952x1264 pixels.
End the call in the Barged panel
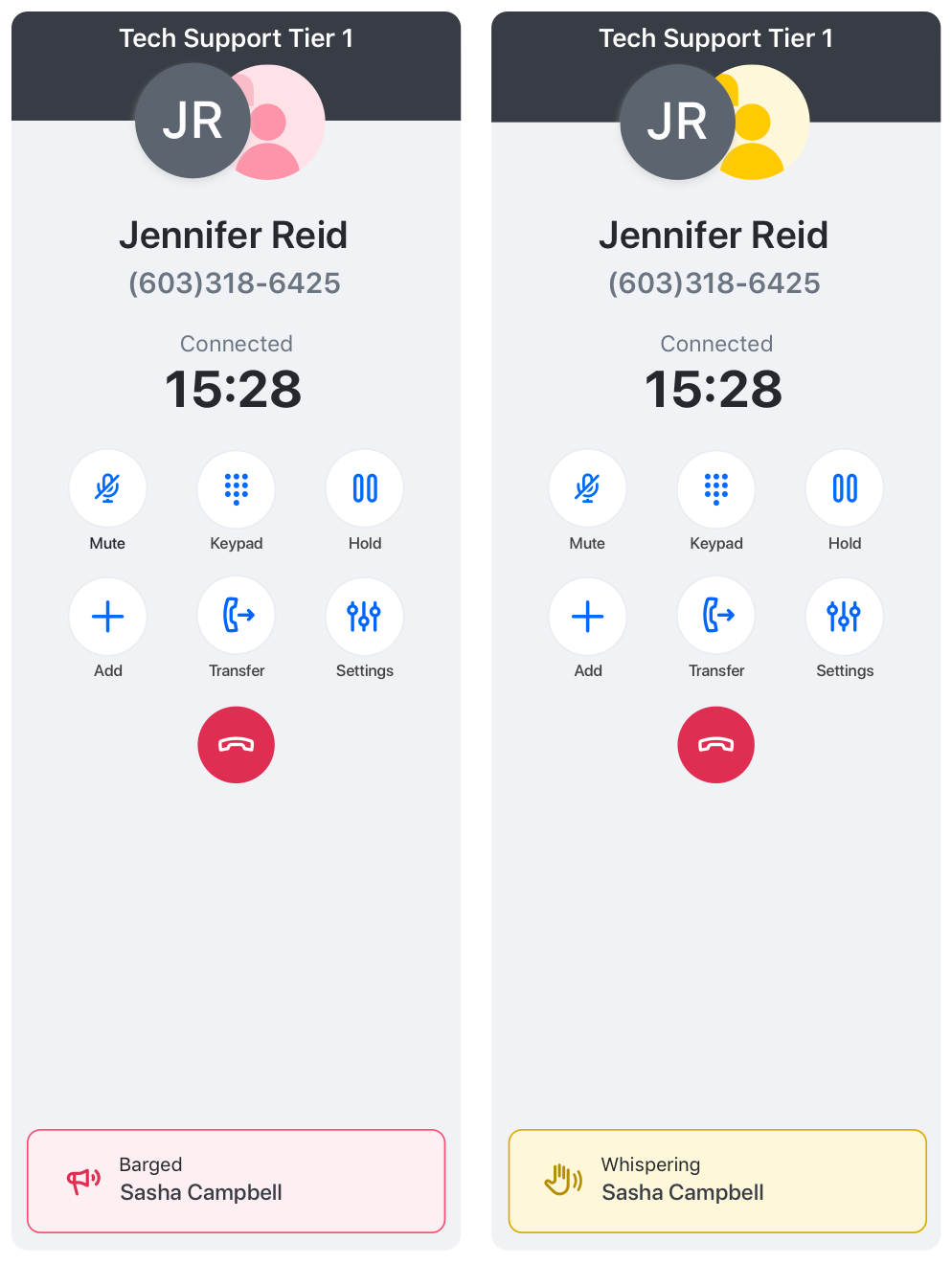tap(236, 745)
